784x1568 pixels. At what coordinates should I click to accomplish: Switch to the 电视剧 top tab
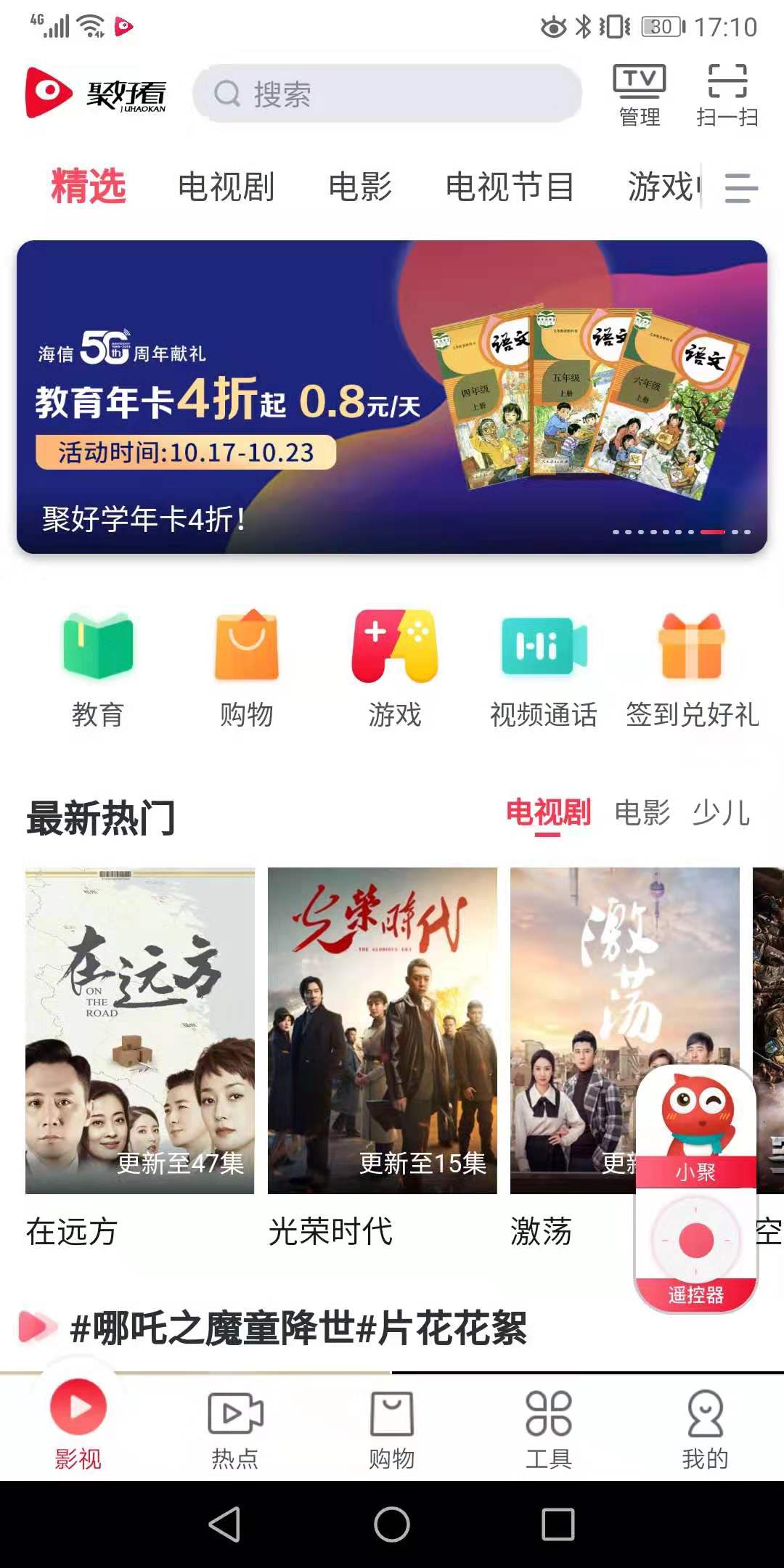226,187
